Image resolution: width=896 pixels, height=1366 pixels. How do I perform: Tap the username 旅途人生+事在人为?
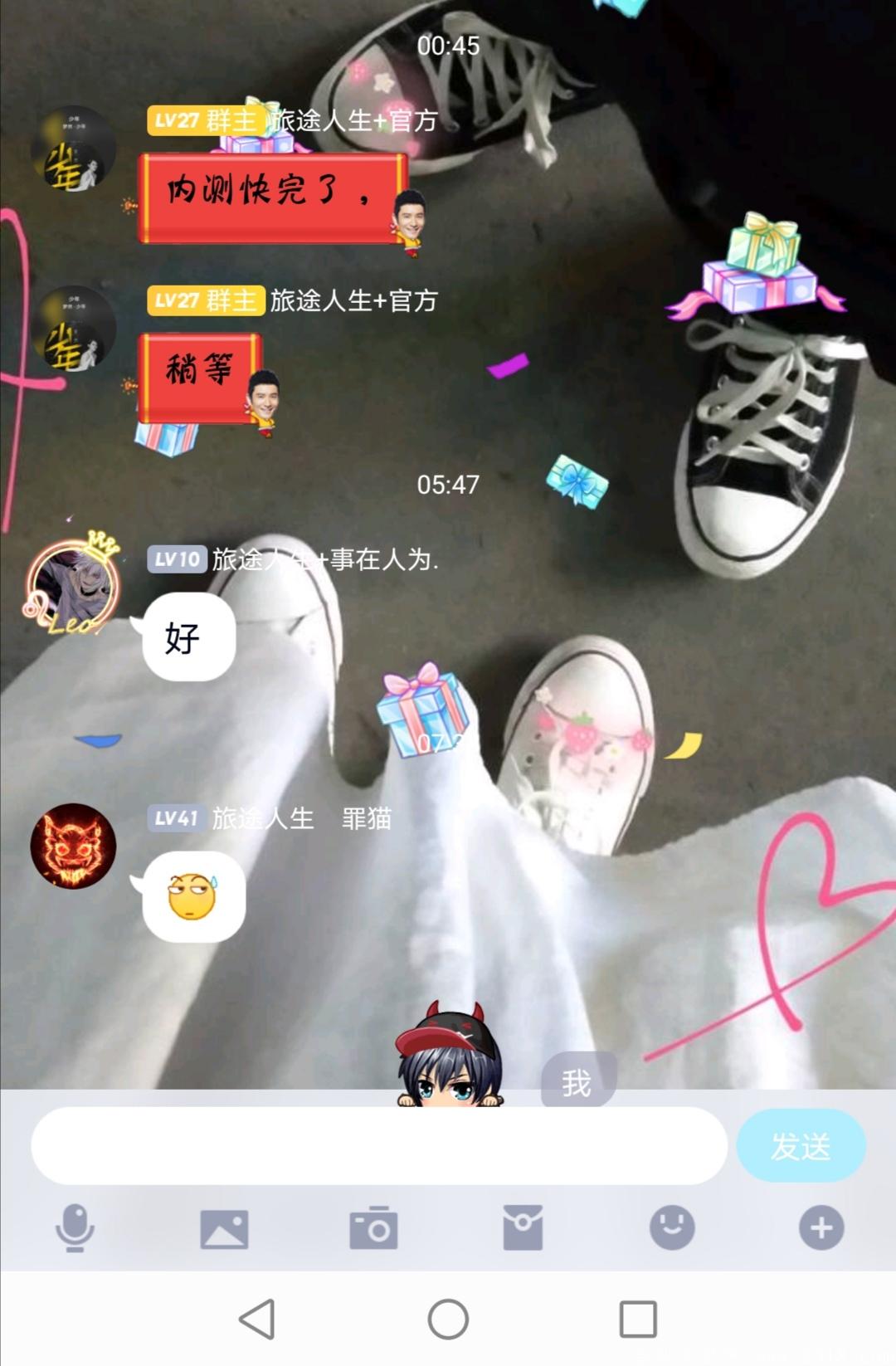324,562
